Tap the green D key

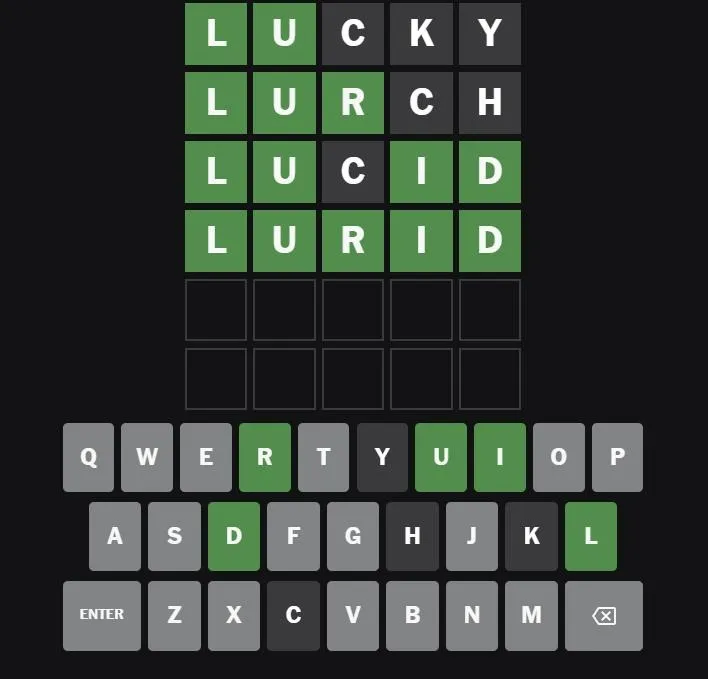point(233,536)
